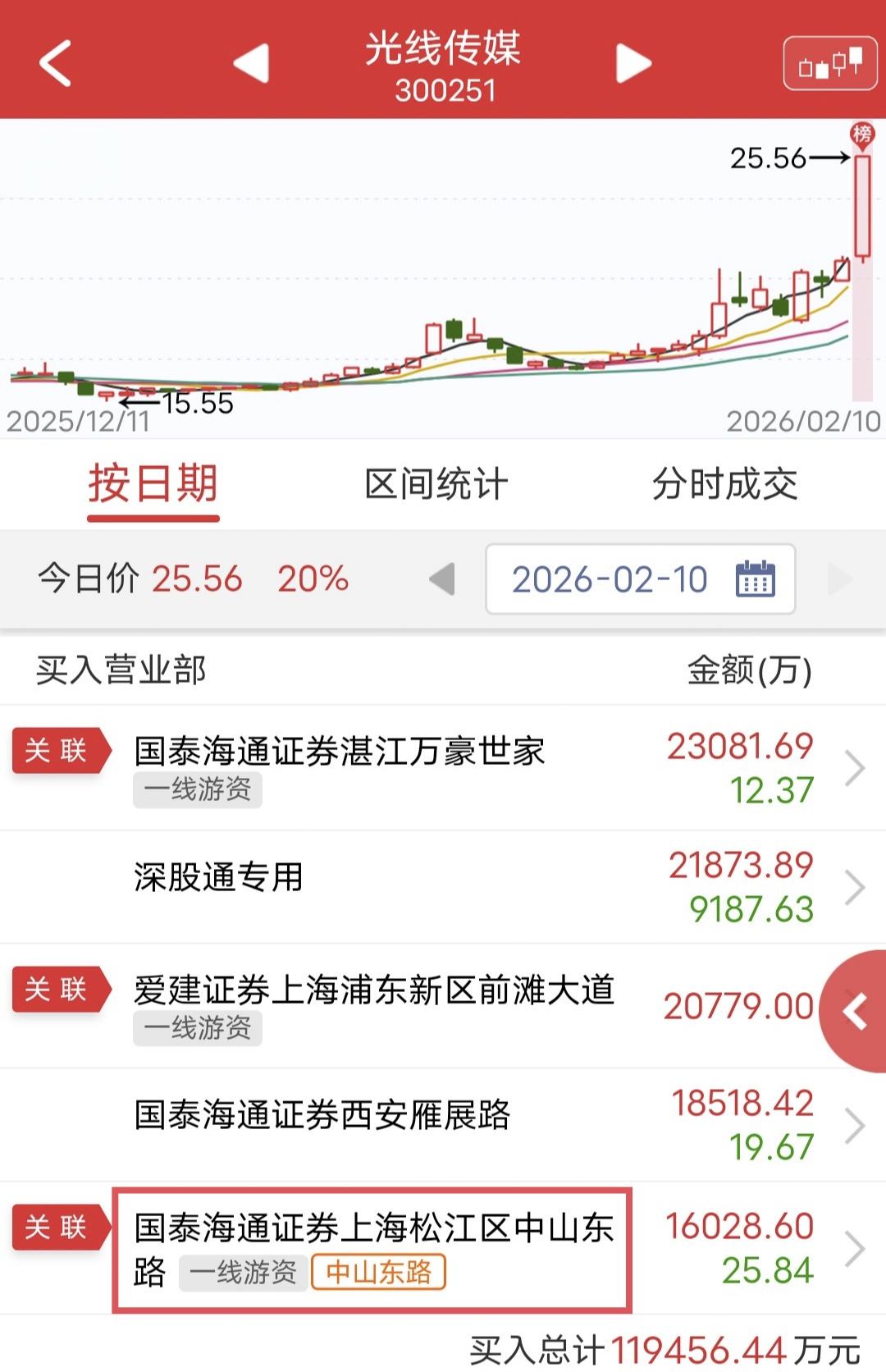Go to the previous date
The height and width of the screenshot is (1372, 886).
point(442,579)
